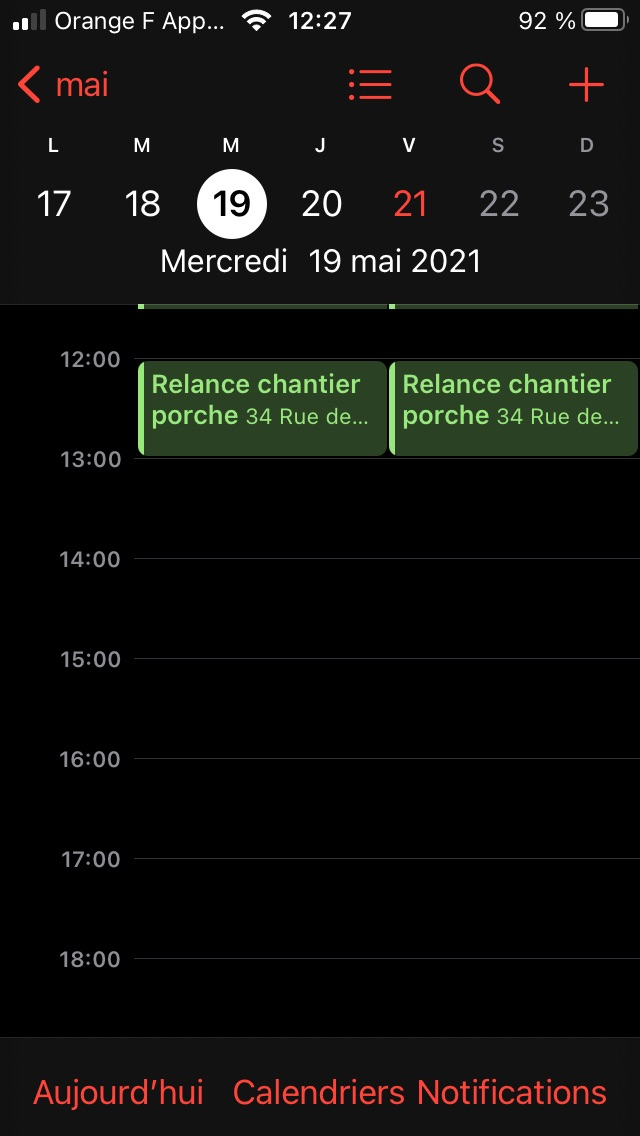
Task: Select Monday 17 in the week strip
Action: [53, 204]
